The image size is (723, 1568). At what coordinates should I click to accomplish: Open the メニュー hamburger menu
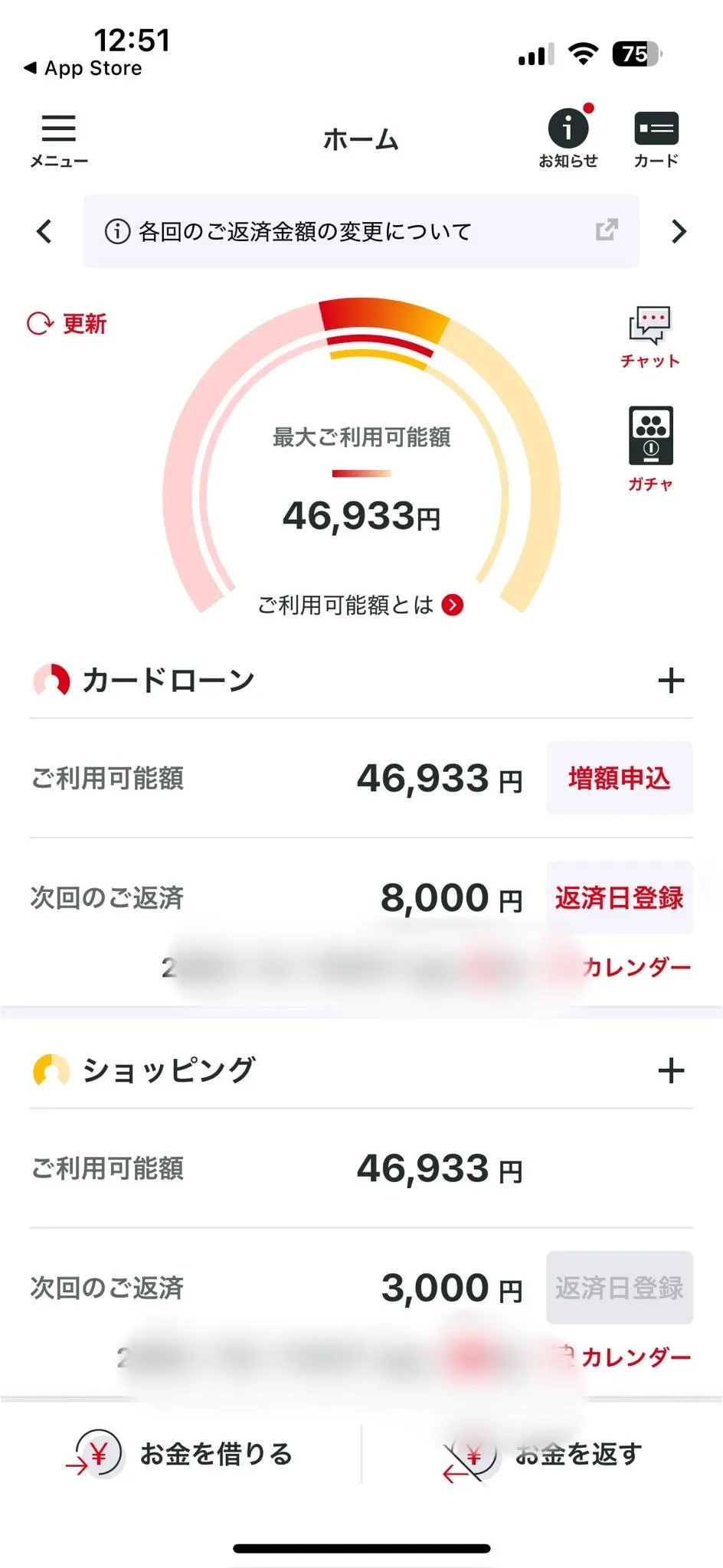tap(58, 138)
